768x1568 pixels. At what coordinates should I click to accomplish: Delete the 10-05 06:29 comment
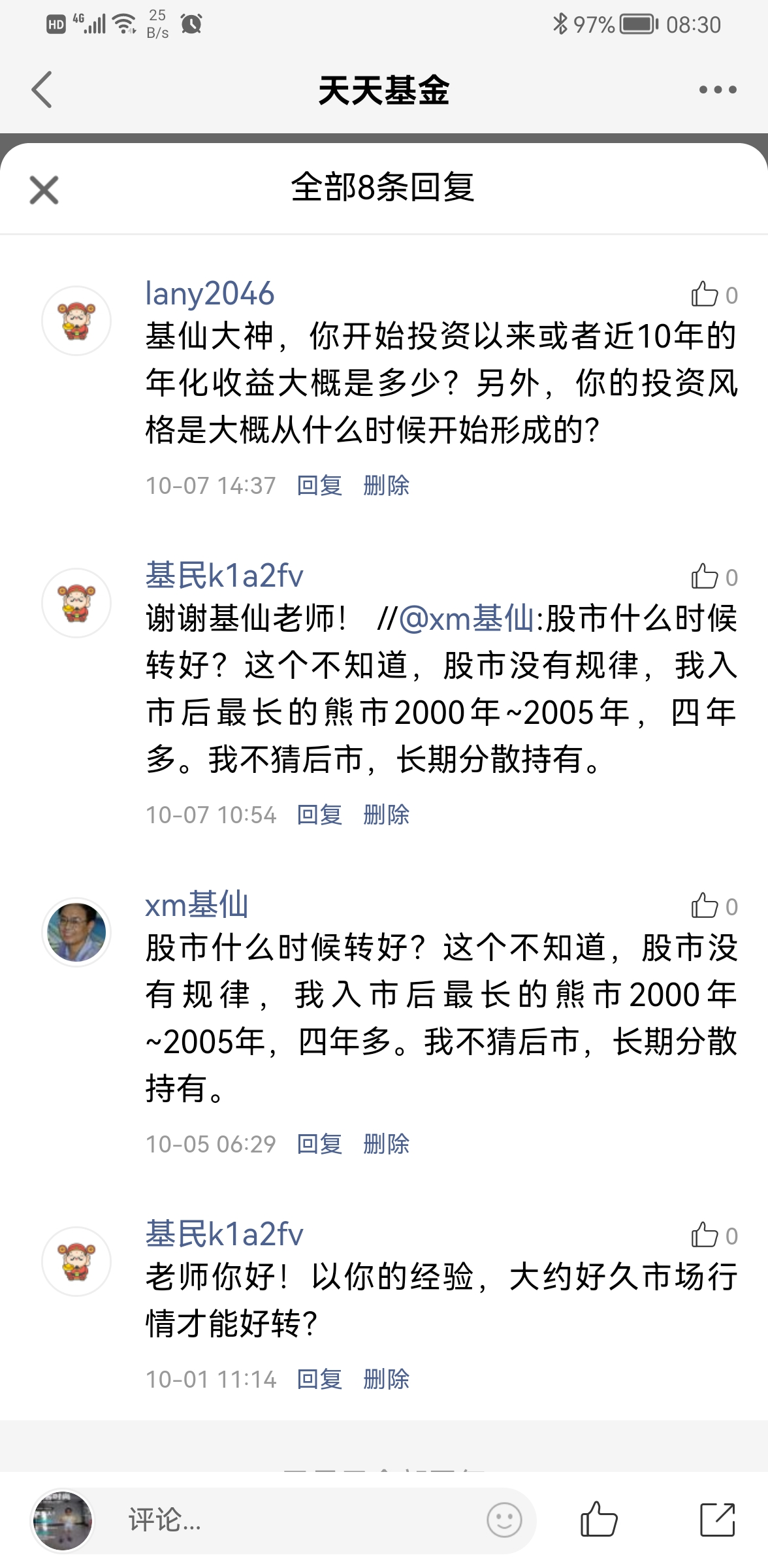pos(386,1144)
